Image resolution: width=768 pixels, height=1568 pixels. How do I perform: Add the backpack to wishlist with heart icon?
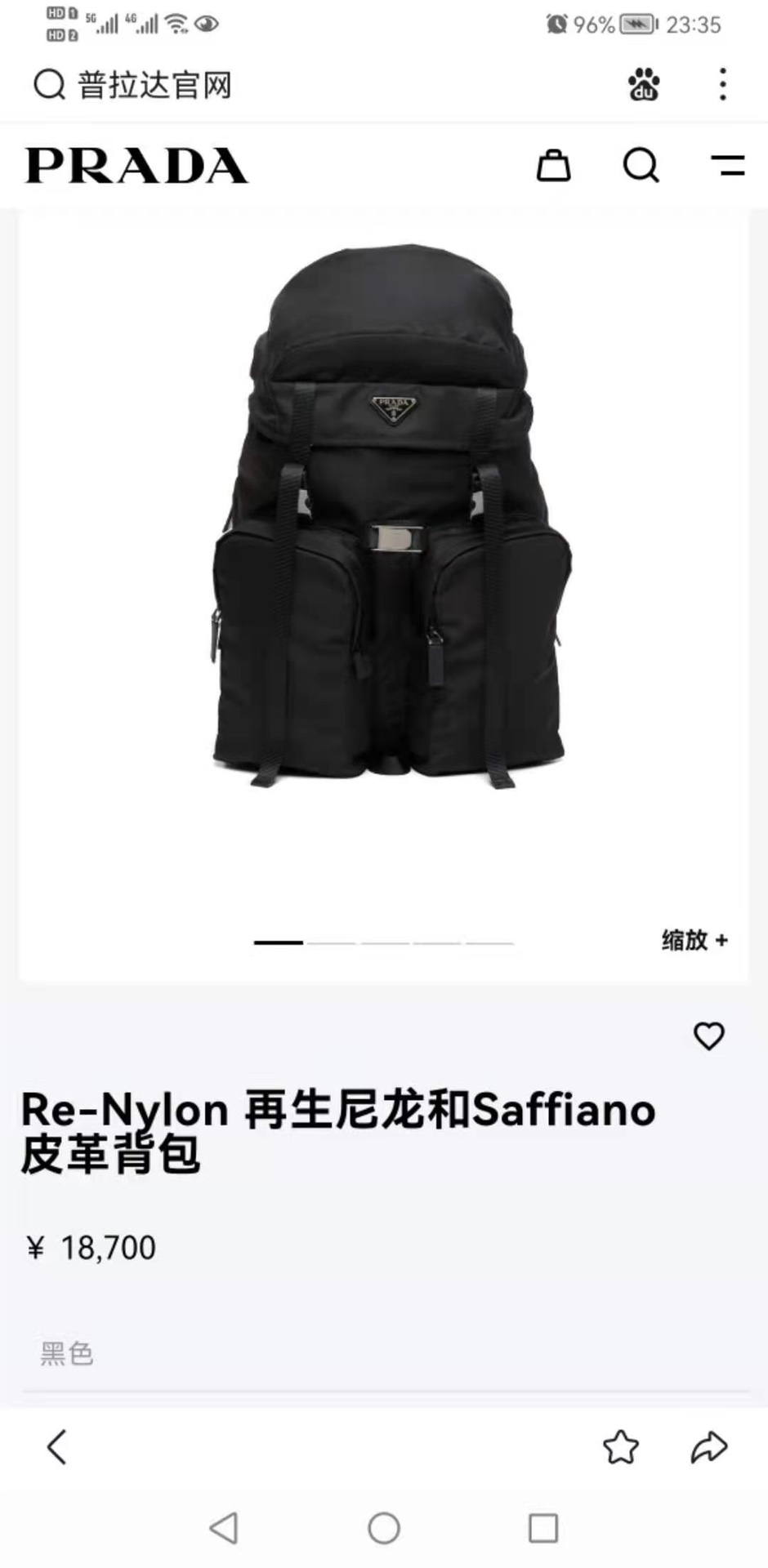708,1036
